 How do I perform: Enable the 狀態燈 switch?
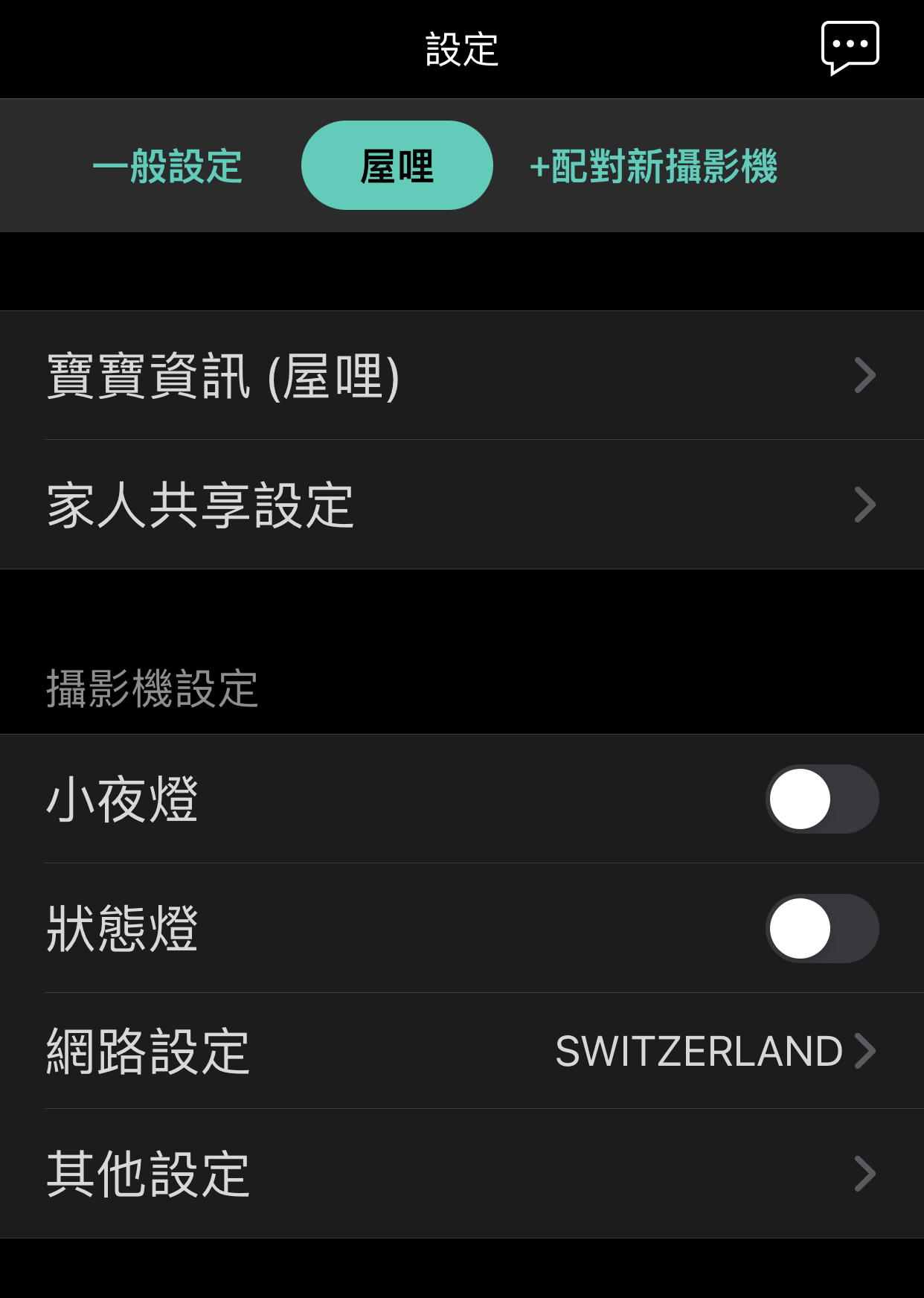pos(821,929)
